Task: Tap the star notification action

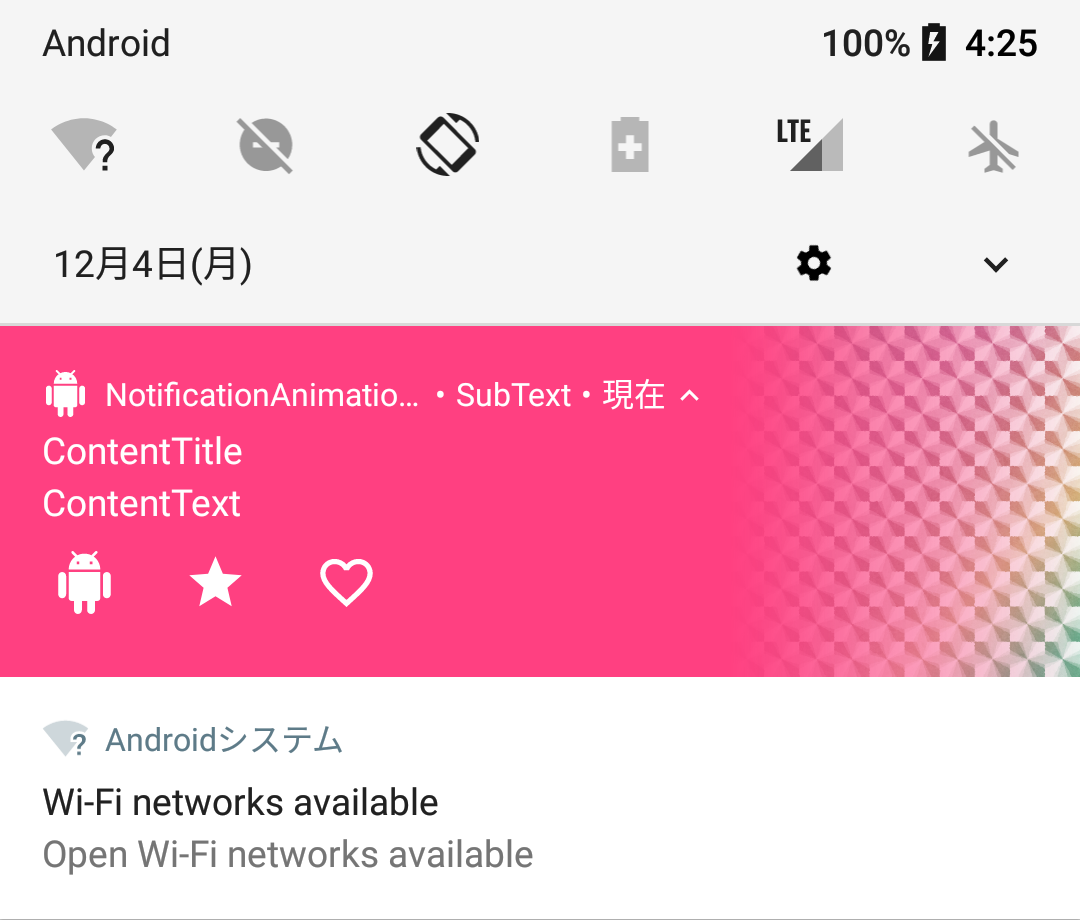Action: [x=216, y=582]
